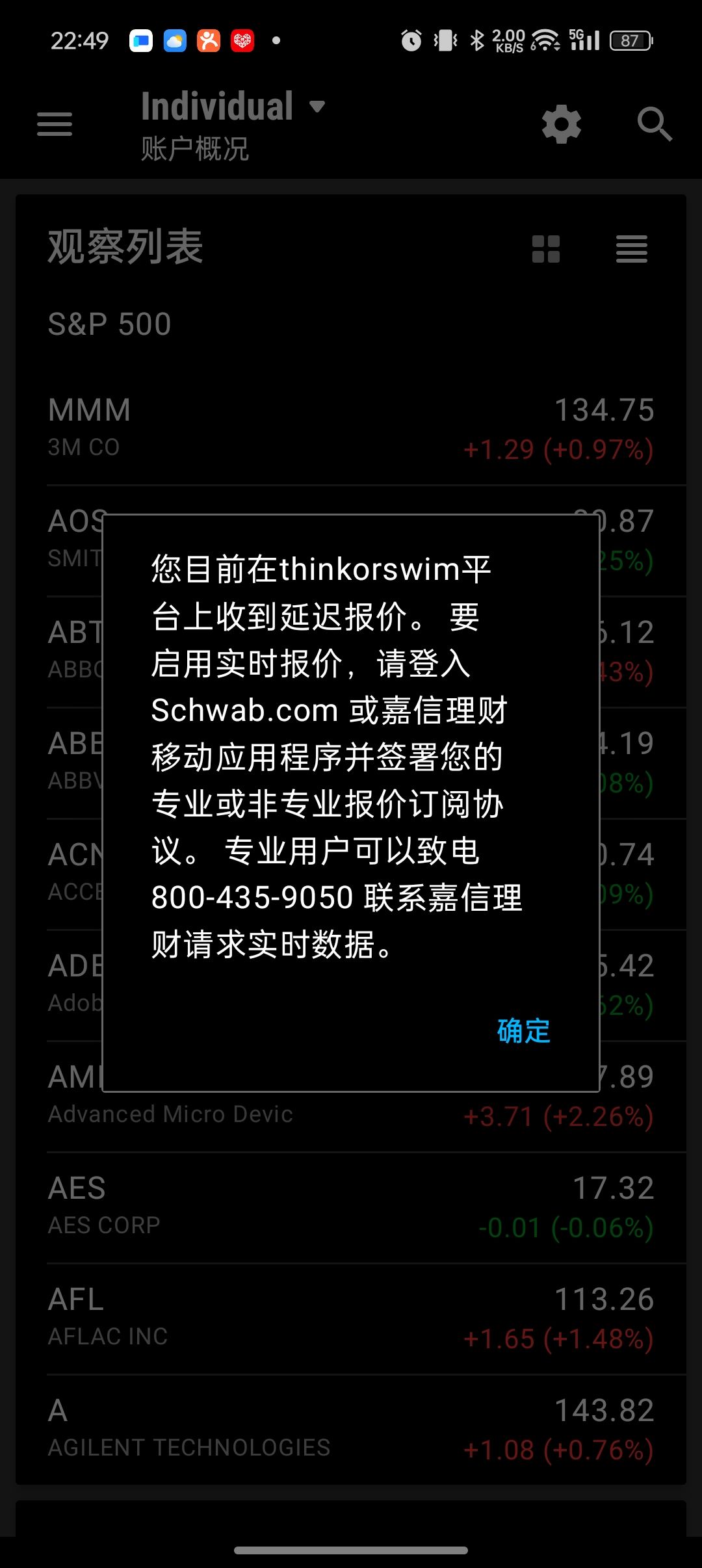
Task: Open the AES CORP quote row
Action: tap(351, 1207)
